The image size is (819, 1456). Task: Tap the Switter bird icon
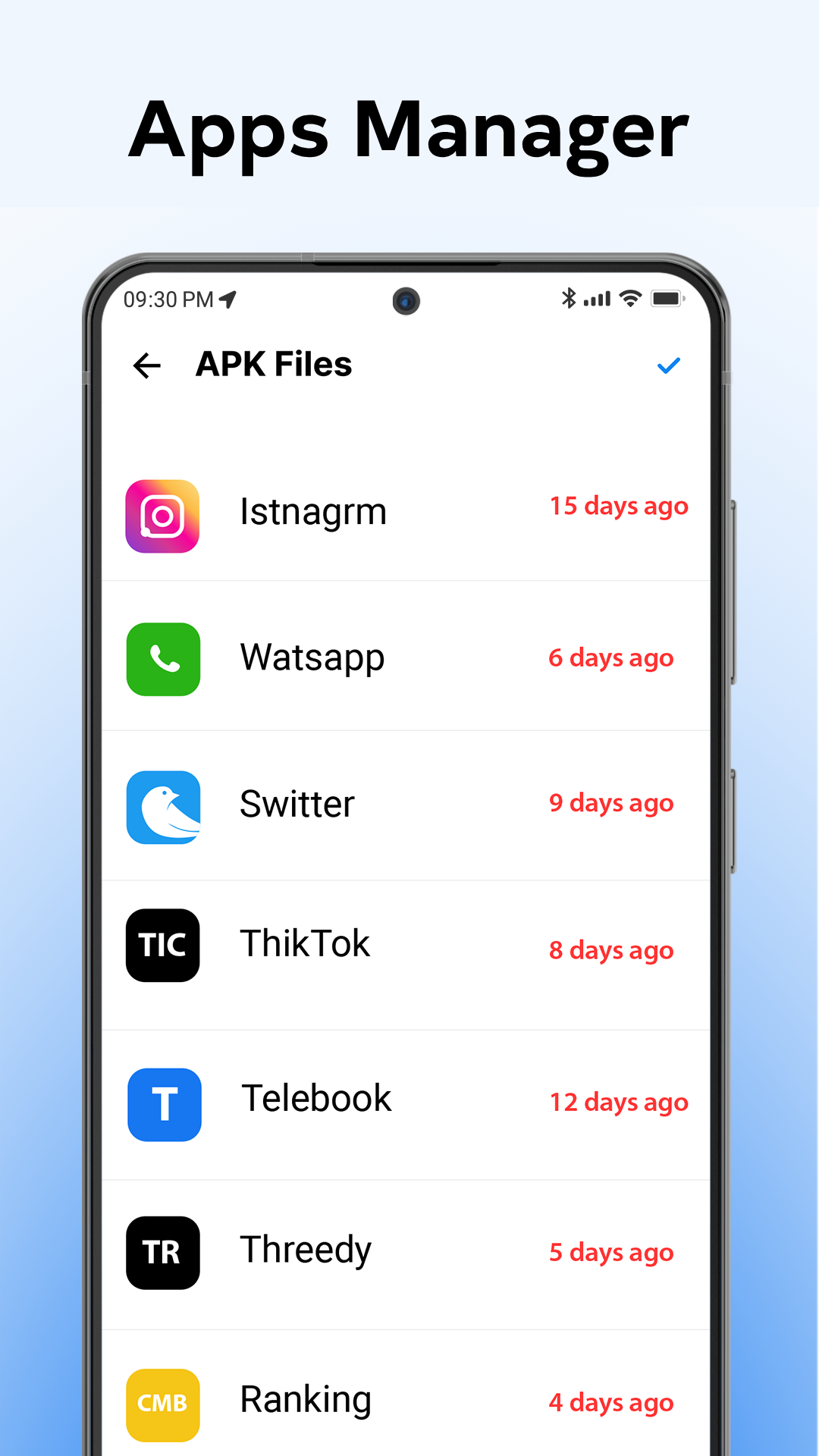162,806
